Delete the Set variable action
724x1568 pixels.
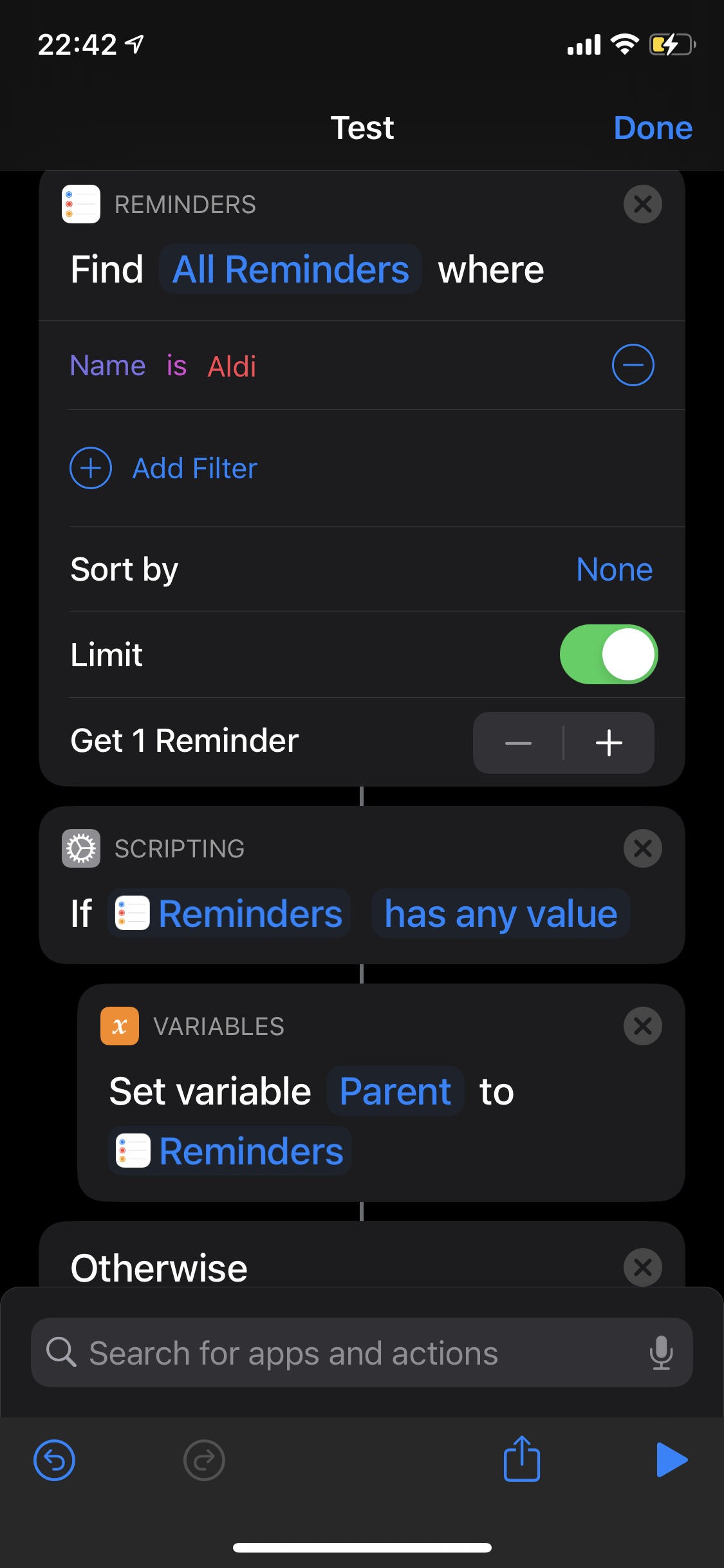click(642, 1026)
